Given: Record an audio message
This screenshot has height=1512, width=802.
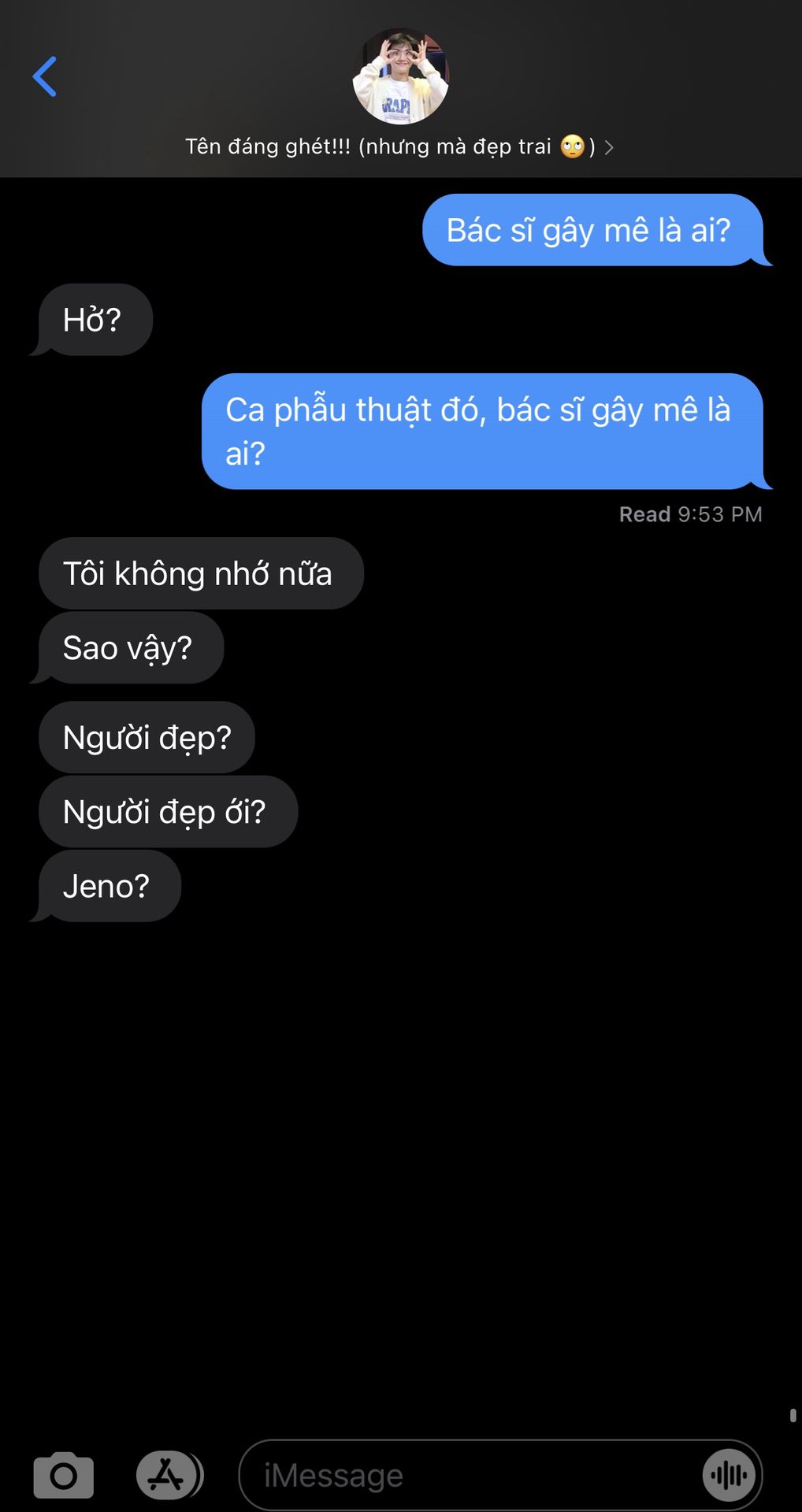Looking at the screenshot, I should click(729, 1475).
